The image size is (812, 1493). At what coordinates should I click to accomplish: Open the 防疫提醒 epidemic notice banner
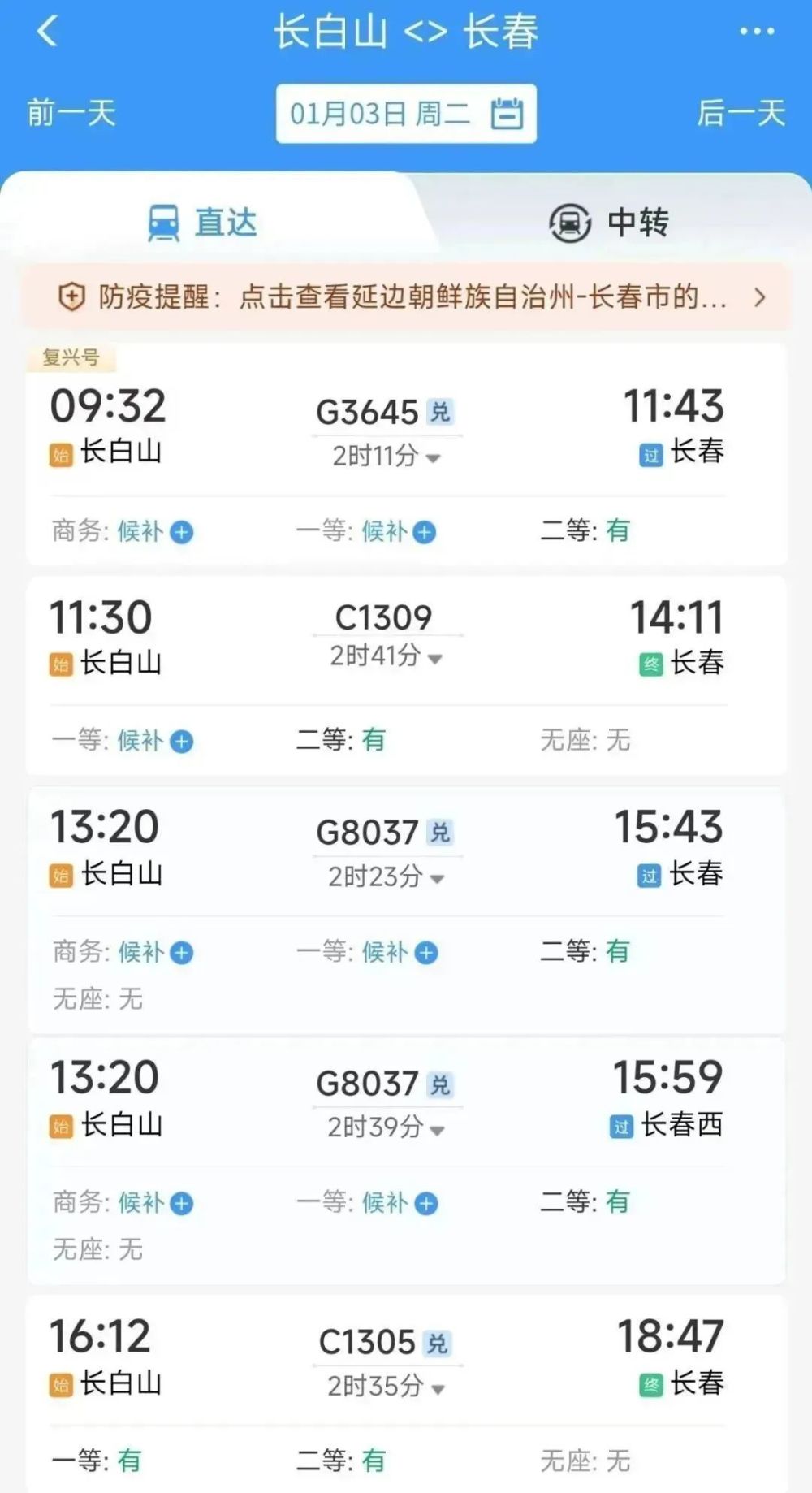[x=406, y=297]
